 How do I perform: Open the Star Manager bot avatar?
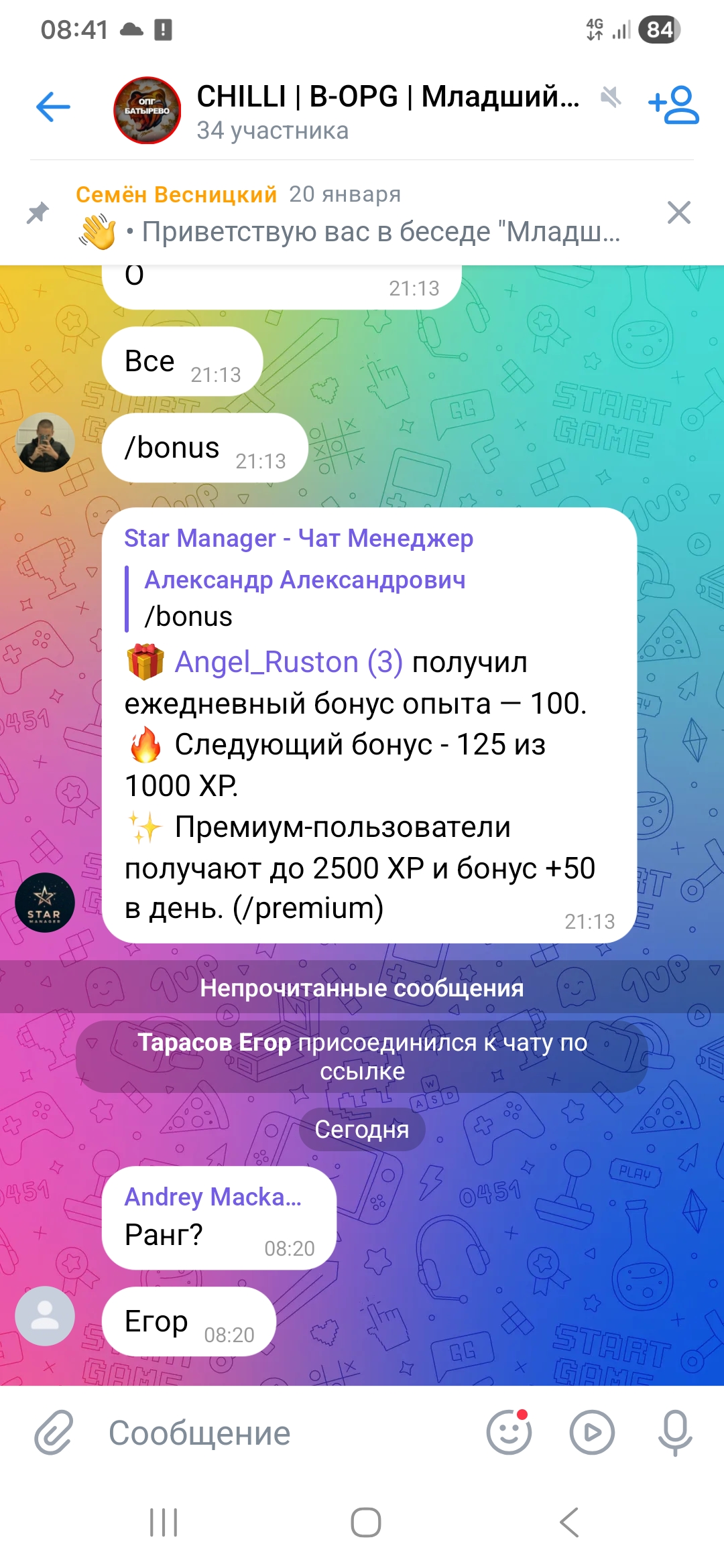(x=45, y=903)
